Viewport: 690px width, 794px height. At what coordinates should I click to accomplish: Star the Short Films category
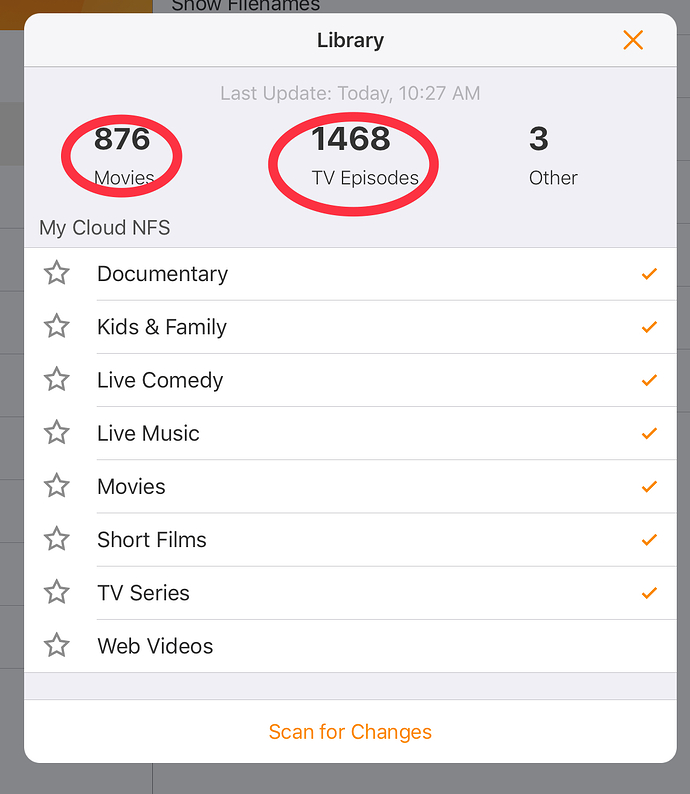coord(57,539)
